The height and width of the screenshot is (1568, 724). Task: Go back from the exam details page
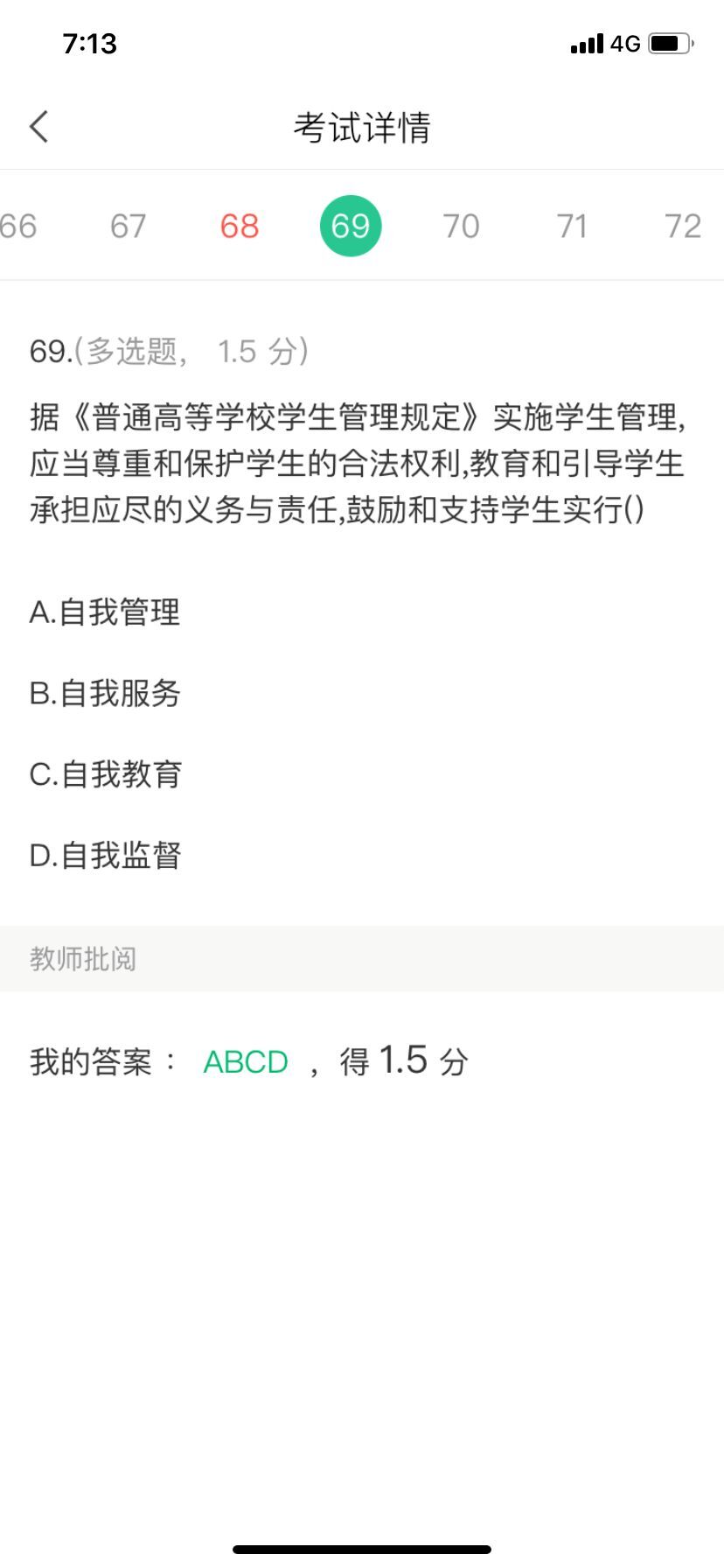point(39,127)
